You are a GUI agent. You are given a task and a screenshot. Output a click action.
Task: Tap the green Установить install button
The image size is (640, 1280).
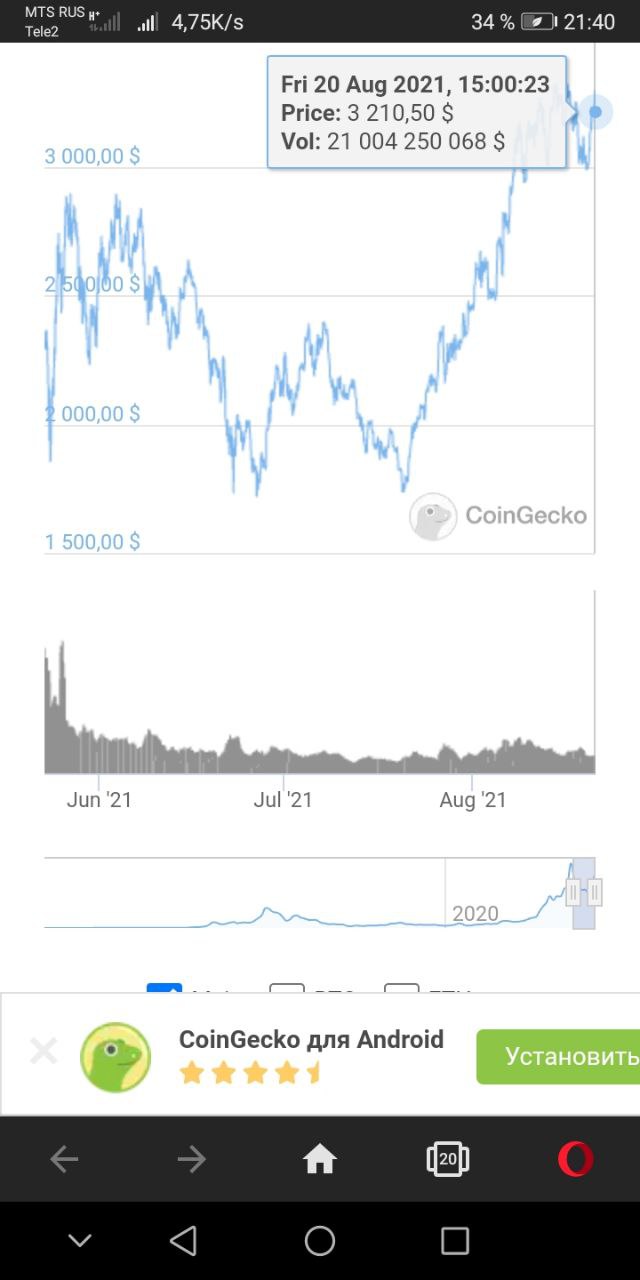pos(560,1056)
